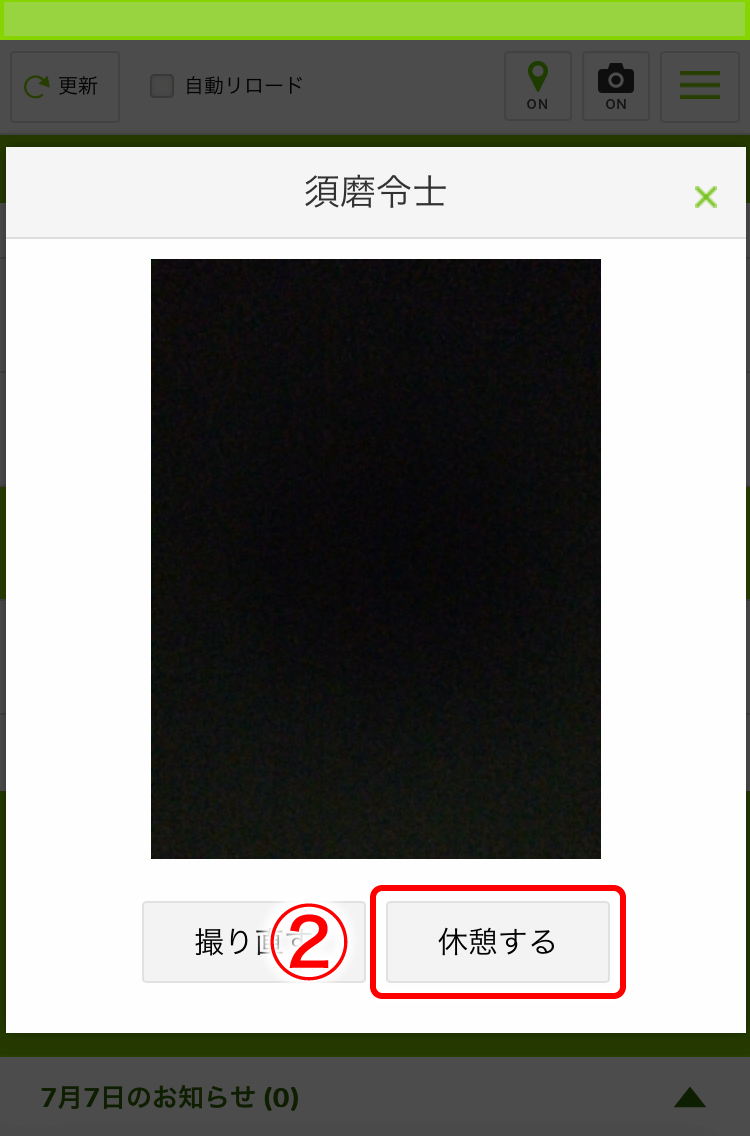Viewport: 750px width, 1136px height.
Task: Check the 自動リロード checkbox
Action: (162, 86)
